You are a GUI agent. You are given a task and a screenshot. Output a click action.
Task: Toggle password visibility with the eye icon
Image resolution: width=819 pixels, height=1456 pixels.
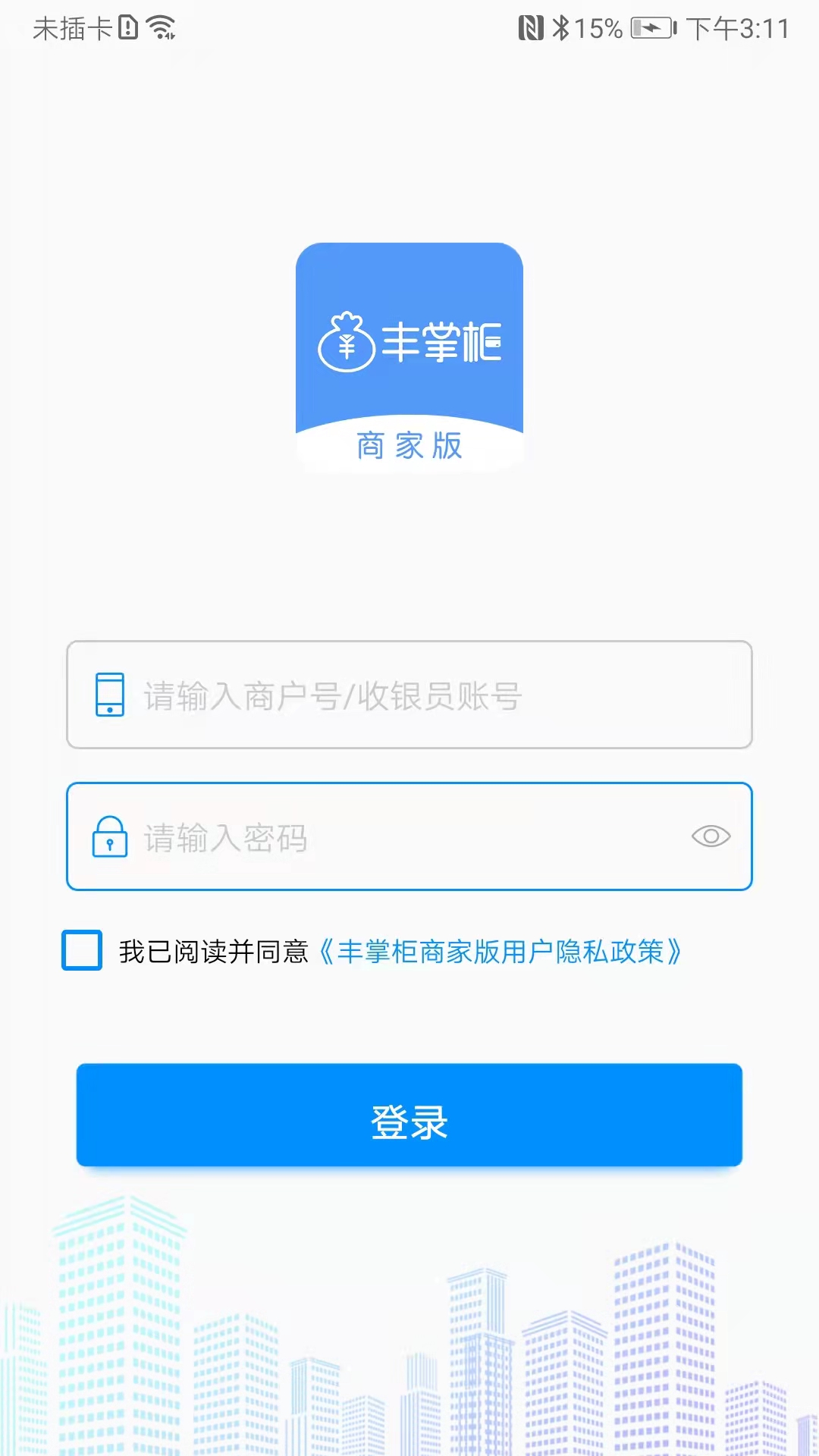coord(711,836)
